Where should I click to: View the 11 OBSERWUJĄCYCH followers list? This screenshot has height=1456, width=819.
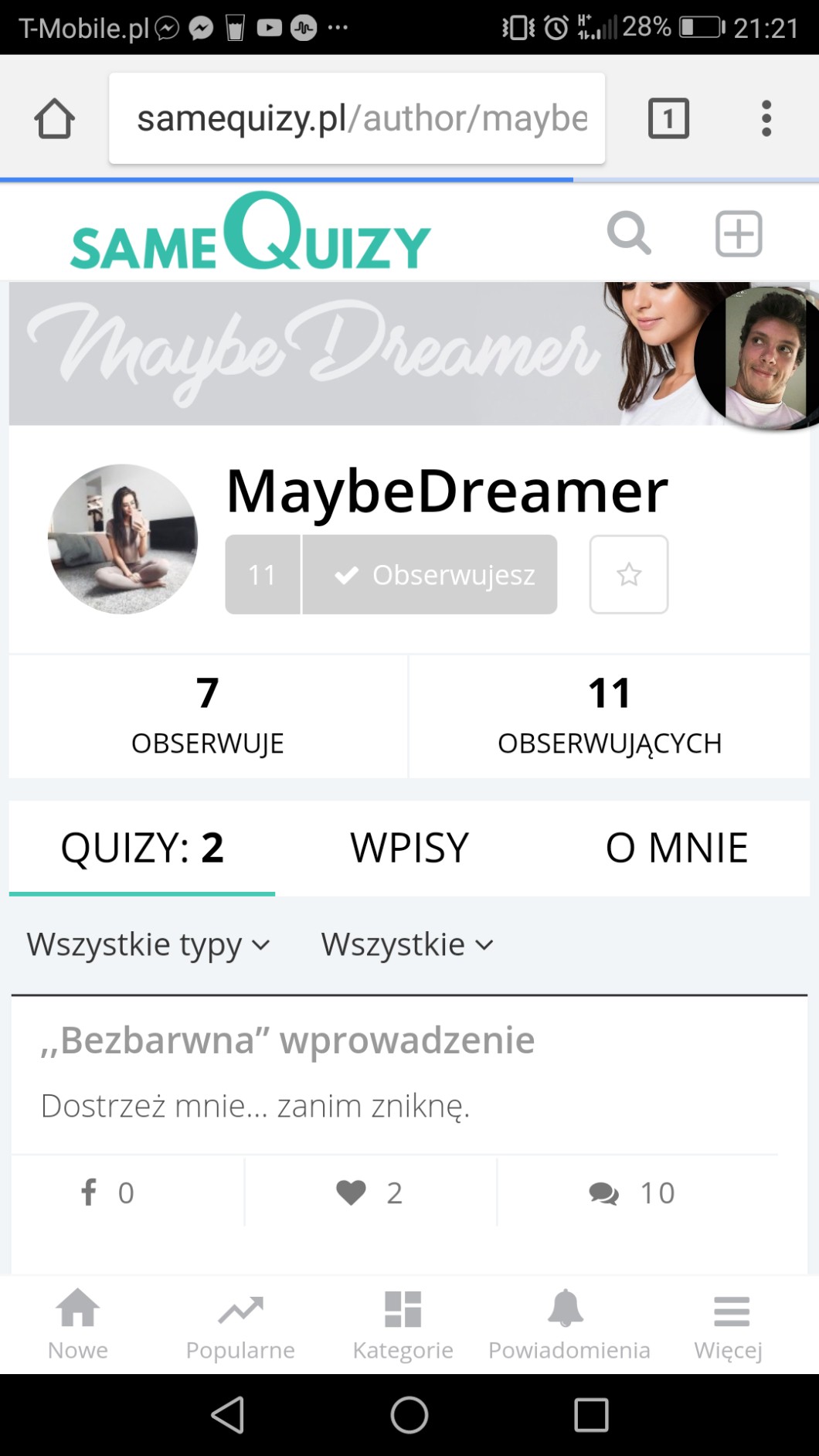click(610, 716)
